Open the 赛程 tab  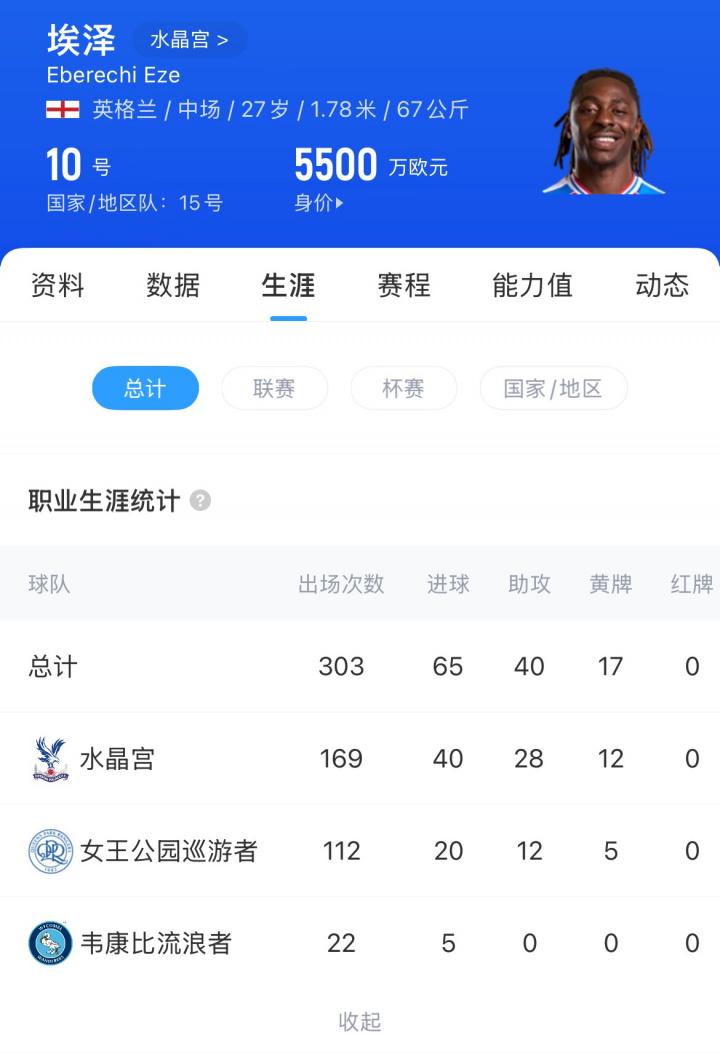coord(403,286)
